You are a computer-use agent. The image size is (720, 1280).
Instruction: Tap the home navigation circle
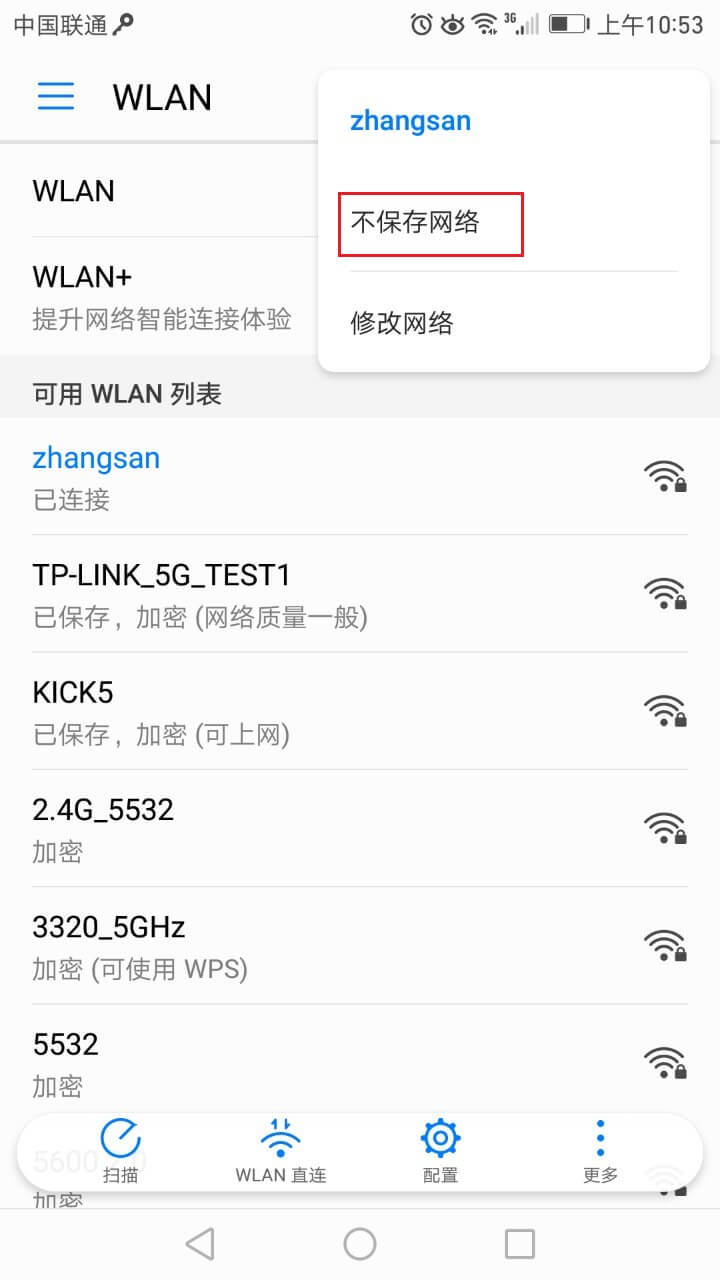(360, 1243)
